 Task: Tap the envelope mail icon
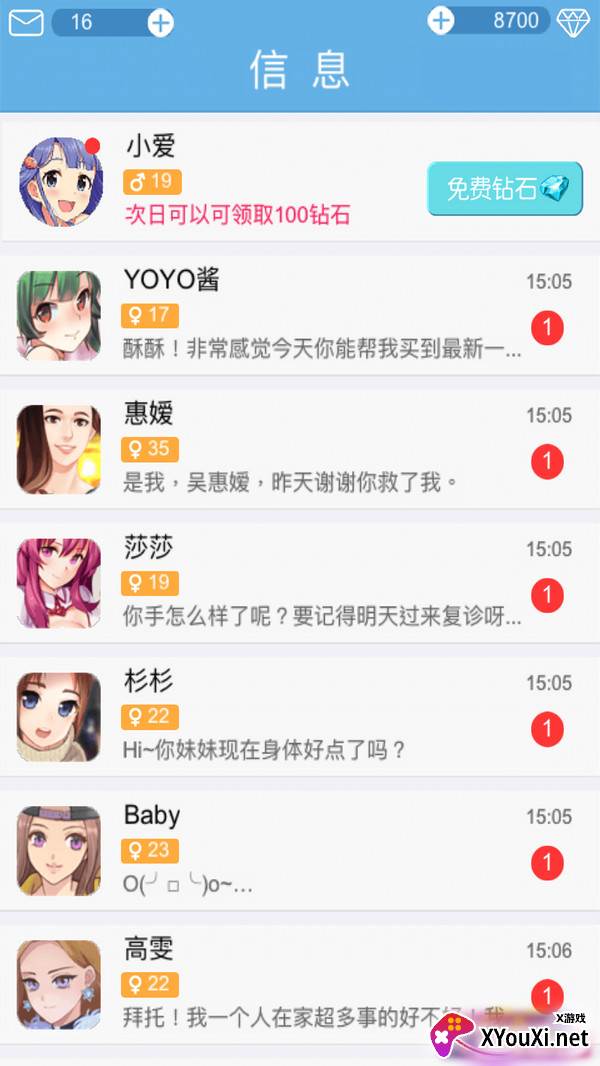click(x=26, y=22)
